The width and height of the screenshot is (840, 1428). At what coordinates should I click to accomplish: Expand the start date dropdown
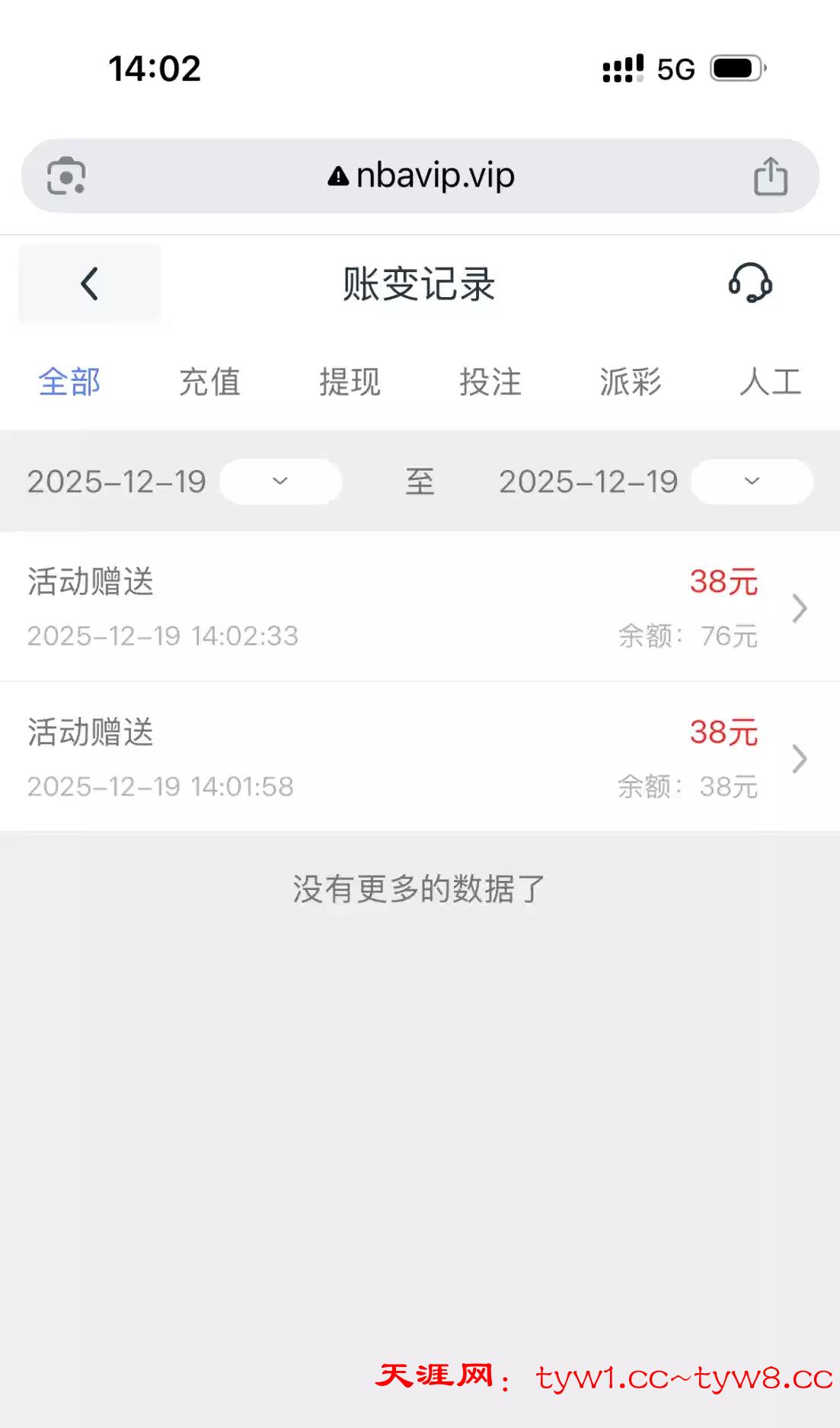pos(280,481)
